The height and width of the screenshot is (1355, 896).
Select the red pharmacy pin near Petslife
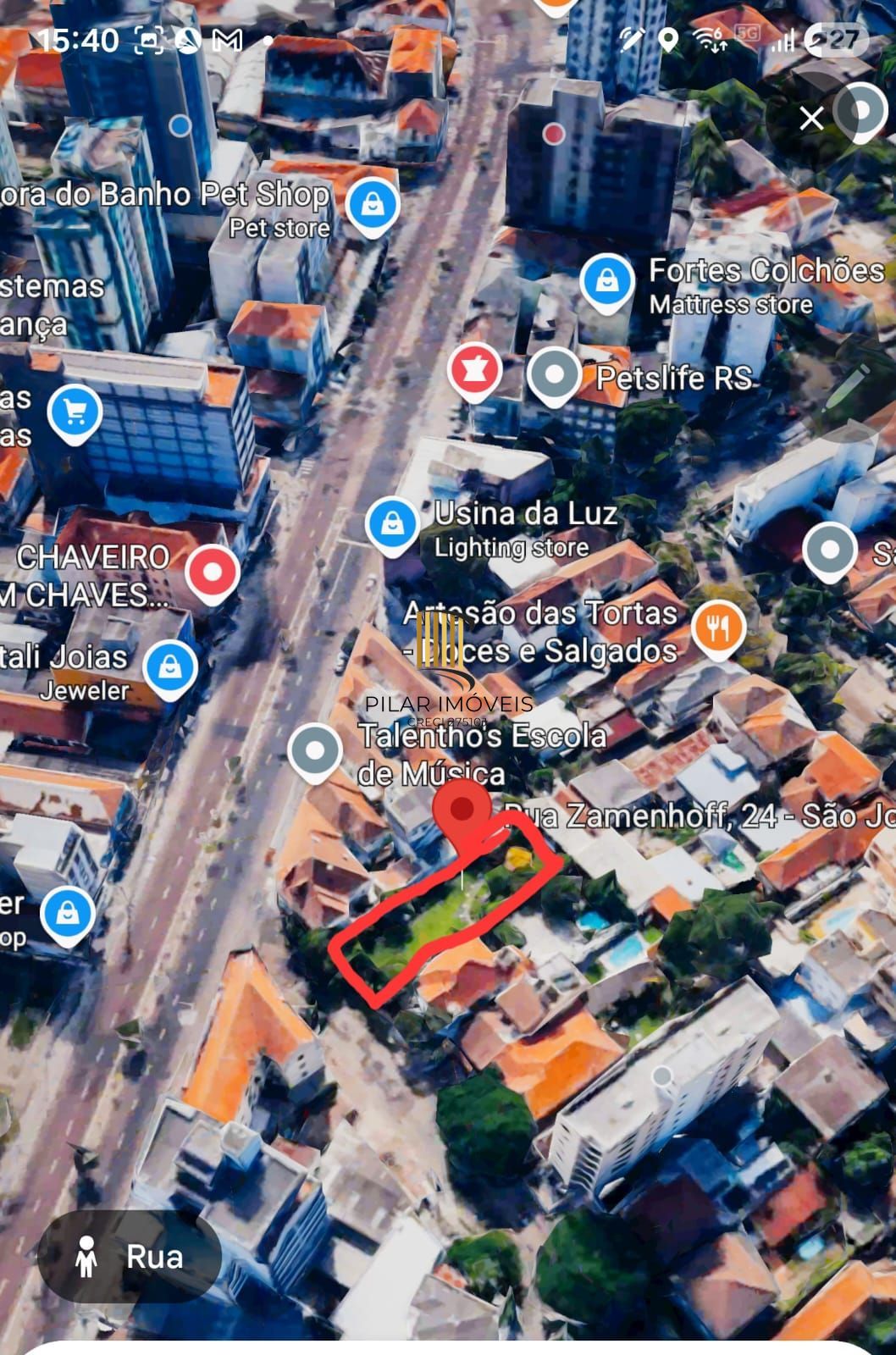(x=475, y=370)
